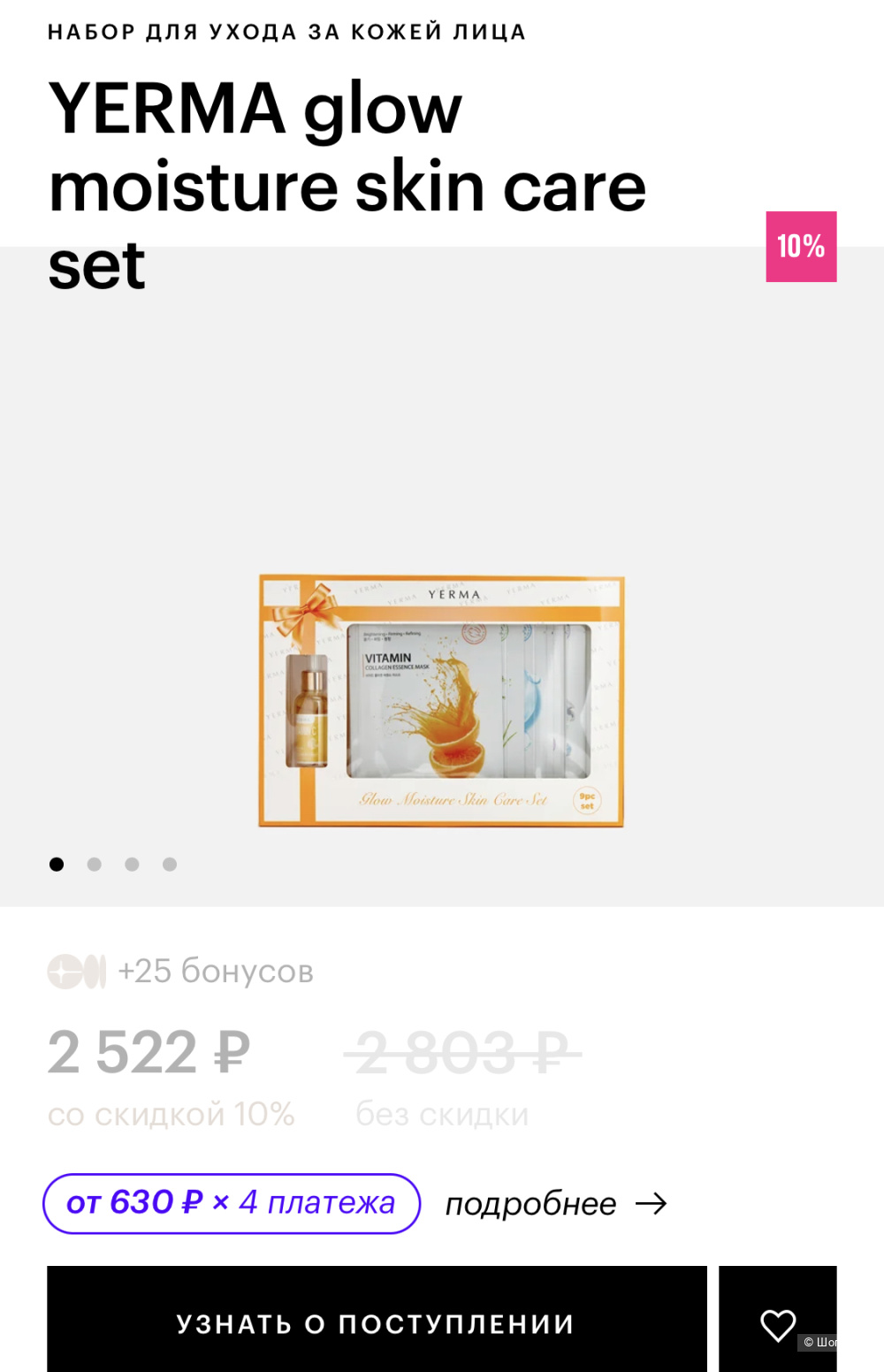Select the от 630 ₽ × 4 платежа chip
This screenshot has height=1372, width=884.
232,1203
